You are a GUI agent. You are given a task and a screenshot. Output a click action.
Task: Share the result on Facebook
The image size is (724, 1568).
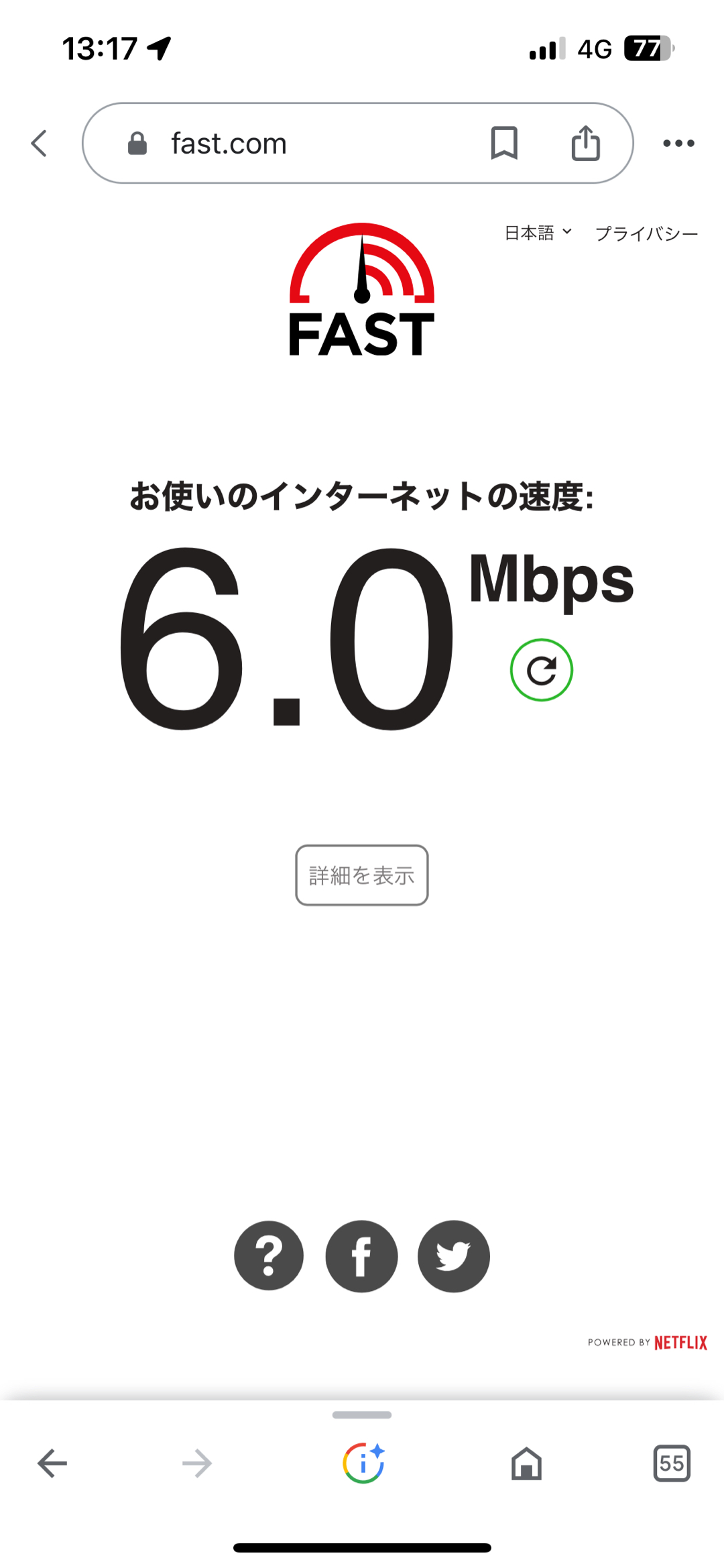[x=361, y=1256]
